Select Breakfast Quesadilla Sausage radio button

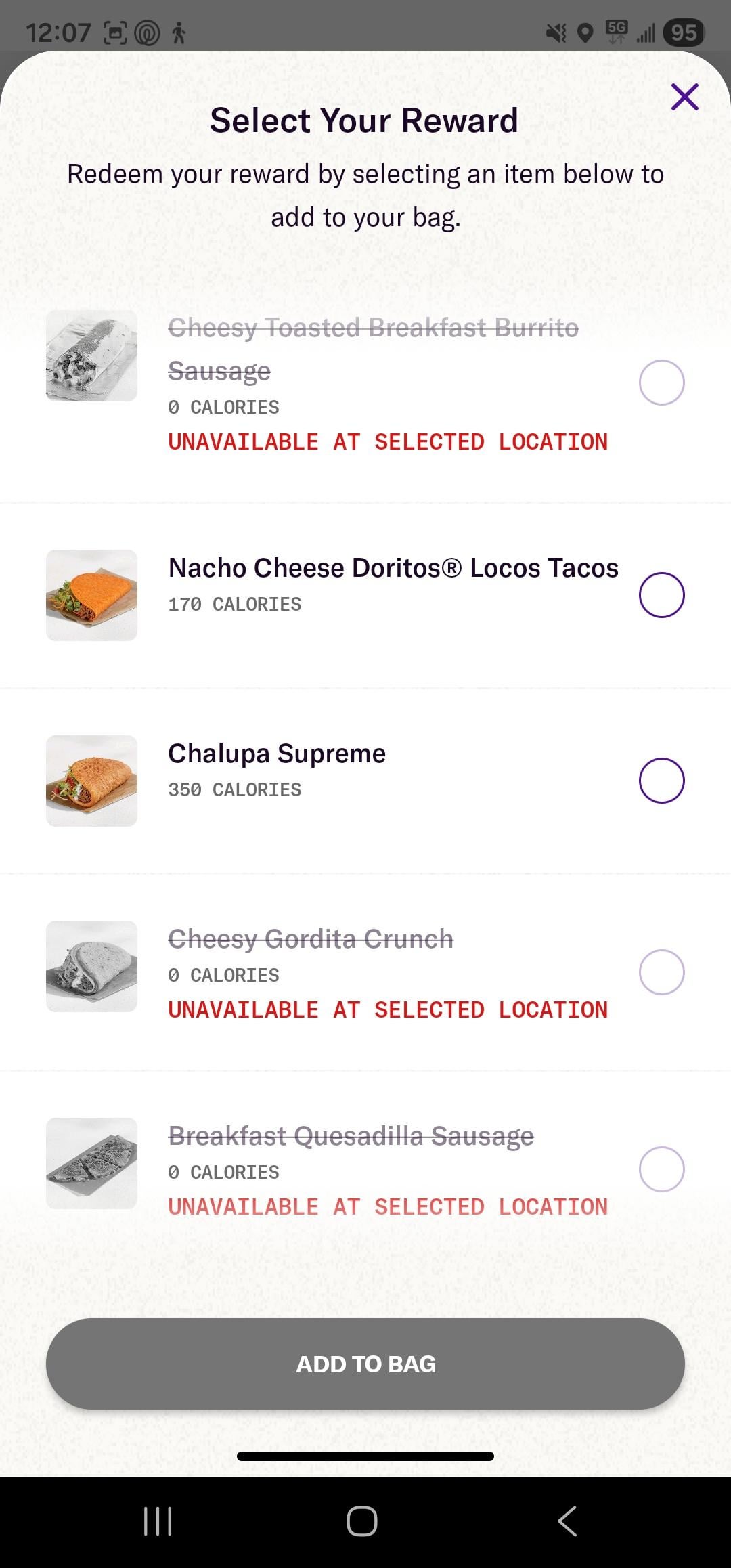(x=661, y=1169)
